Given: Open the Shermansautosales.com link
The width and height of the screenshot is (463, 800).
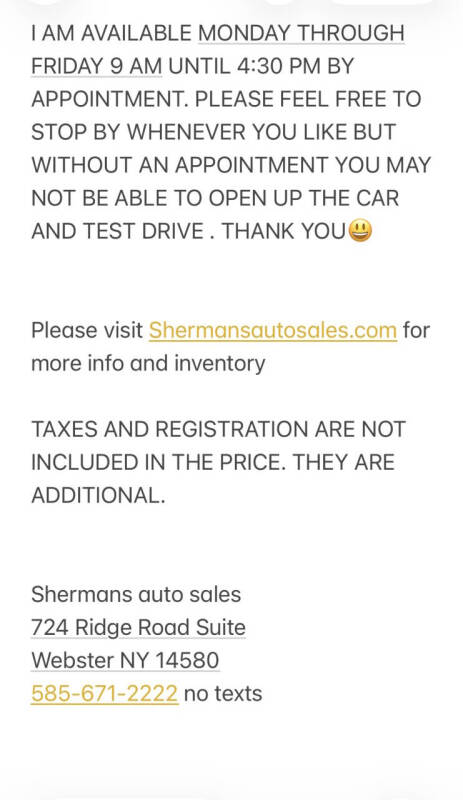Looking at the screenshot, I should click(x=273, y=330).
